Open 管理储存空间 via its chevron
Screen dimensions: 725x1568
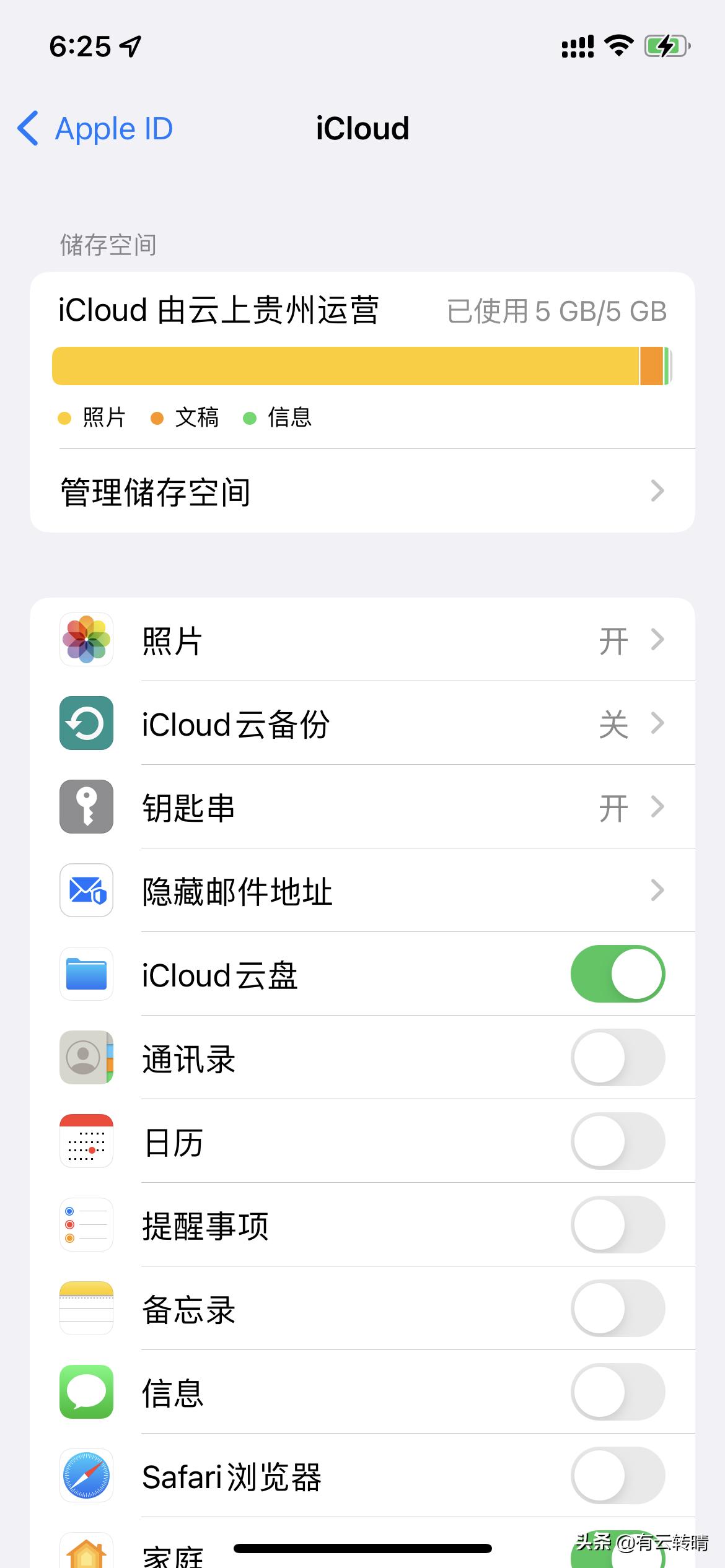[x=658, y=491]
